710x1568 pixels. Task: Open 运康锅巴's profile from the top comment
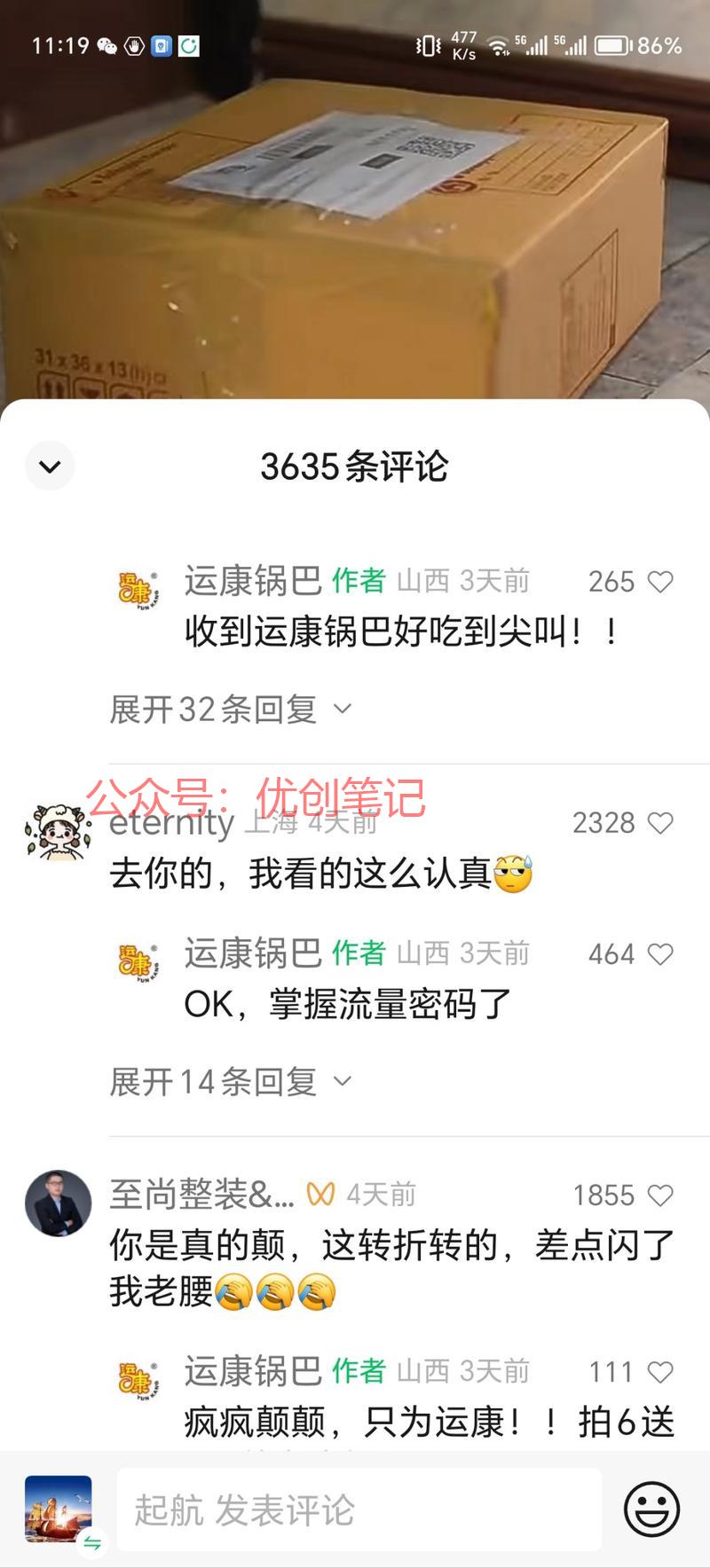(x=138, y=590)
